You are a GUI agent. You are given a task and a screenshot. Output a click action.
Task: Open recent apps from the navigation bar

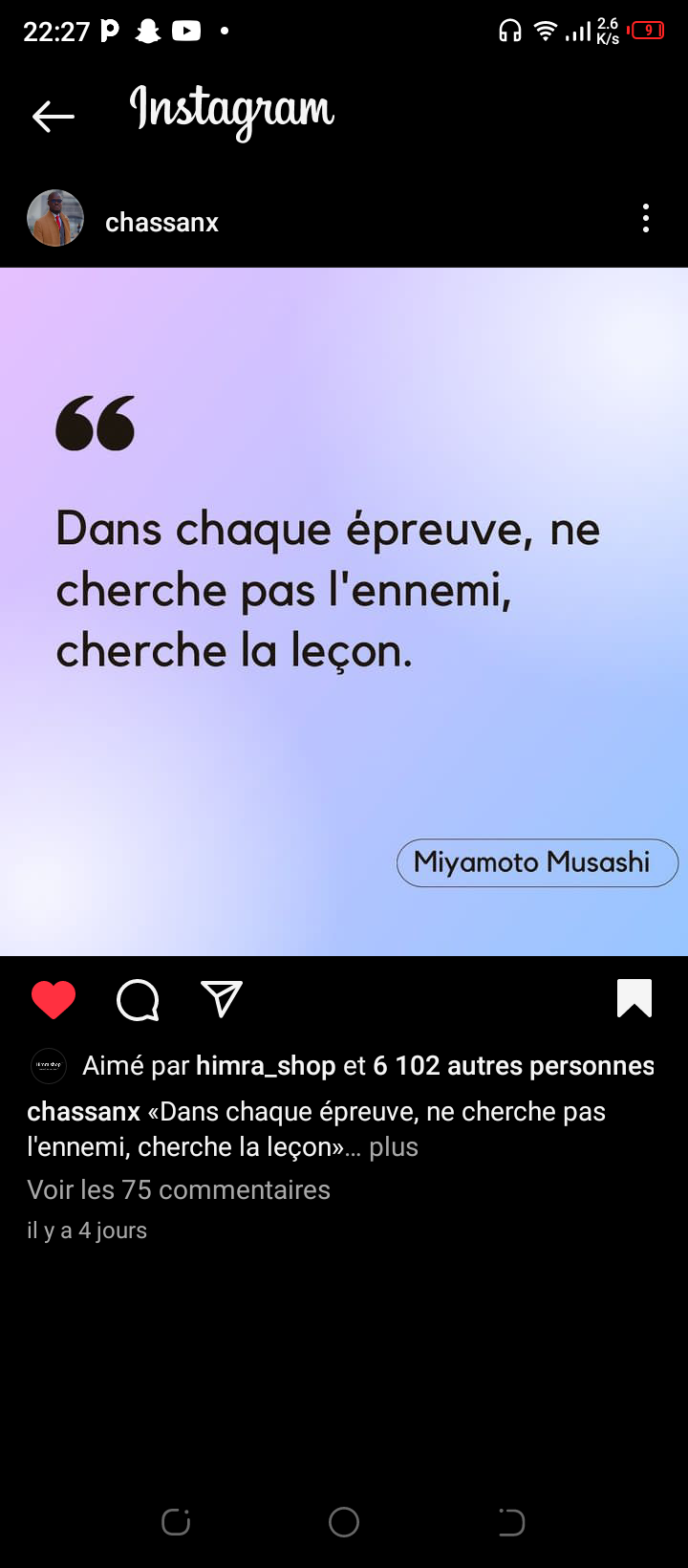click(x=176, y=1522)
